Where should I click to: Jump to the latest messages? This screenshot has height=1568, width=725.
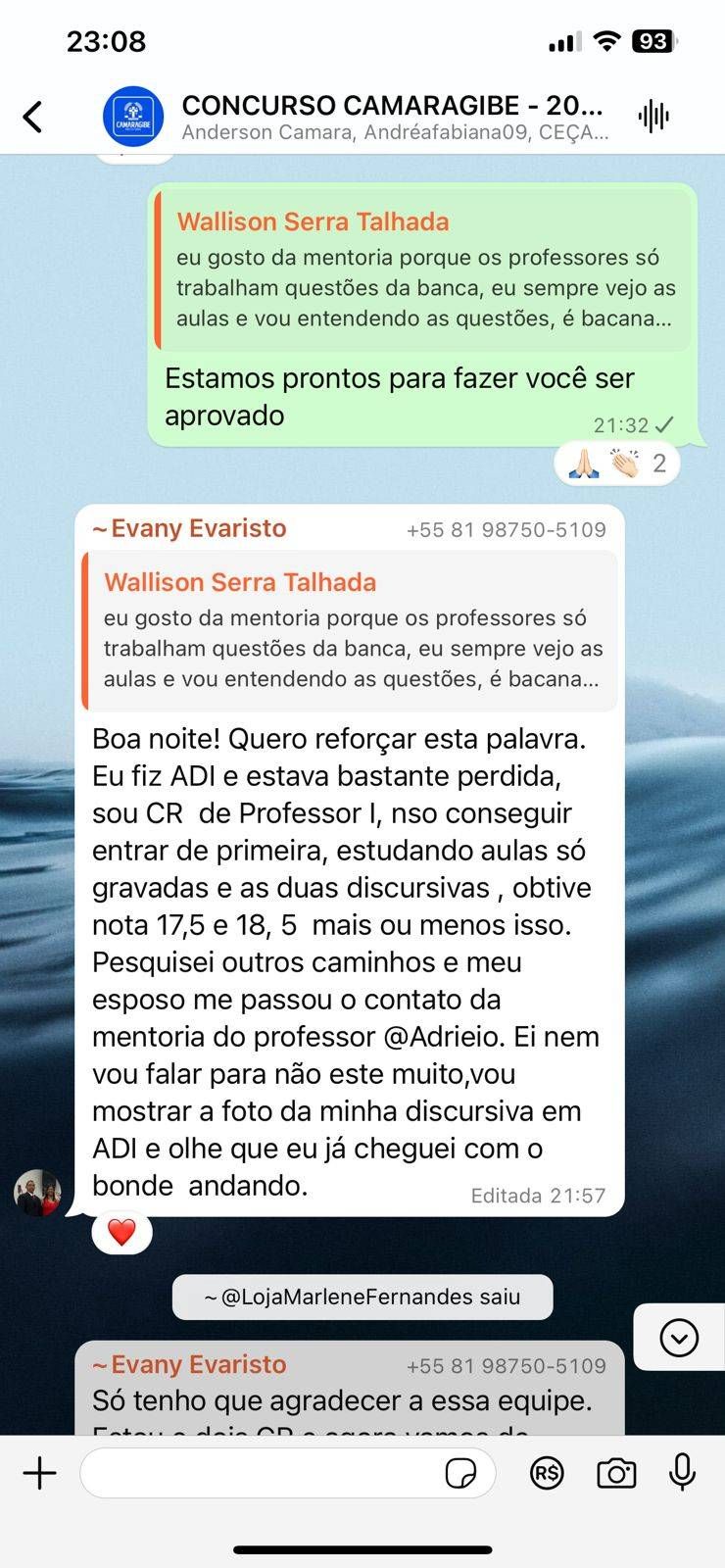coord(679,1338)
